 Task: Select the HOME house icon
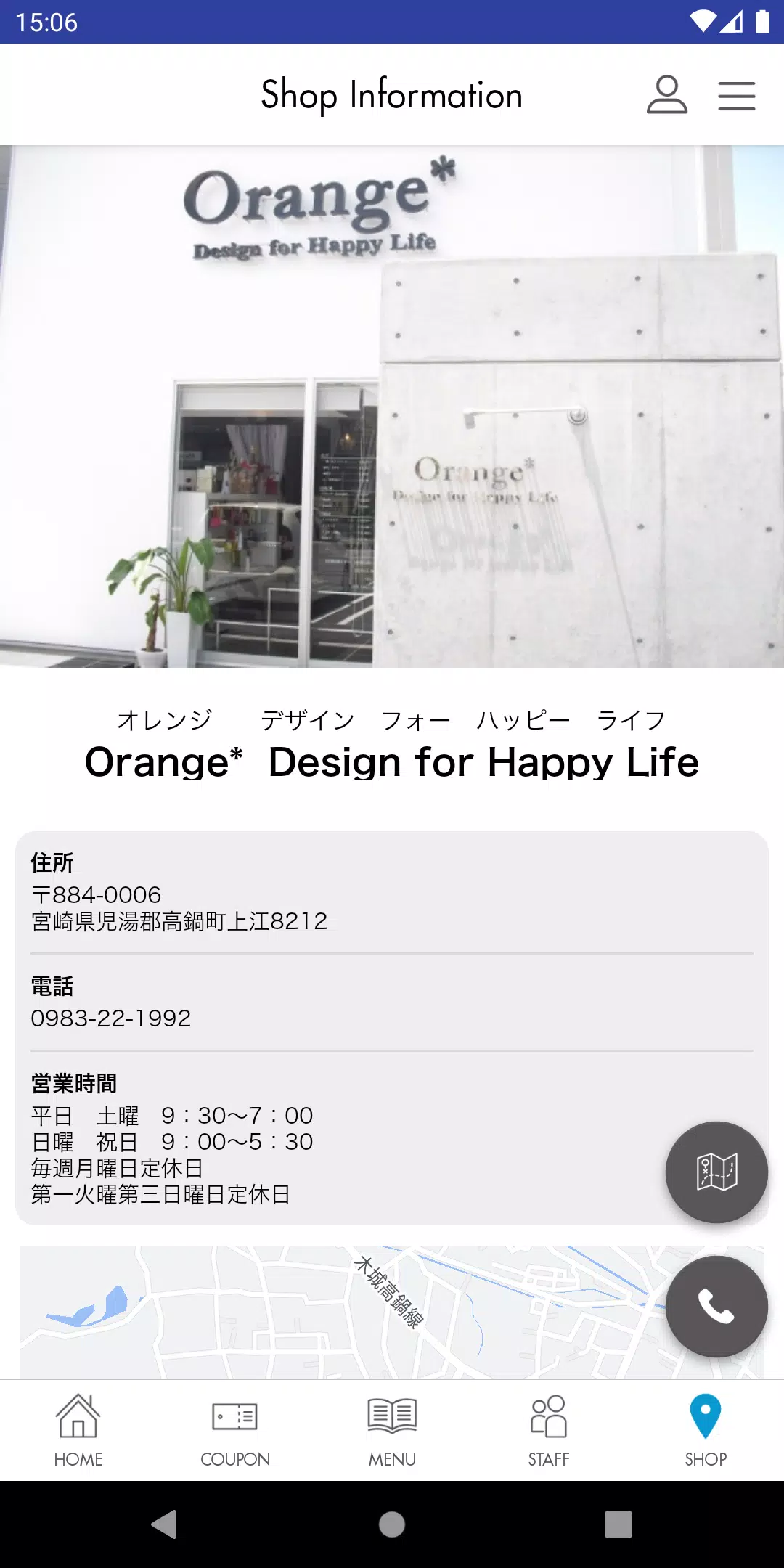78,1416
